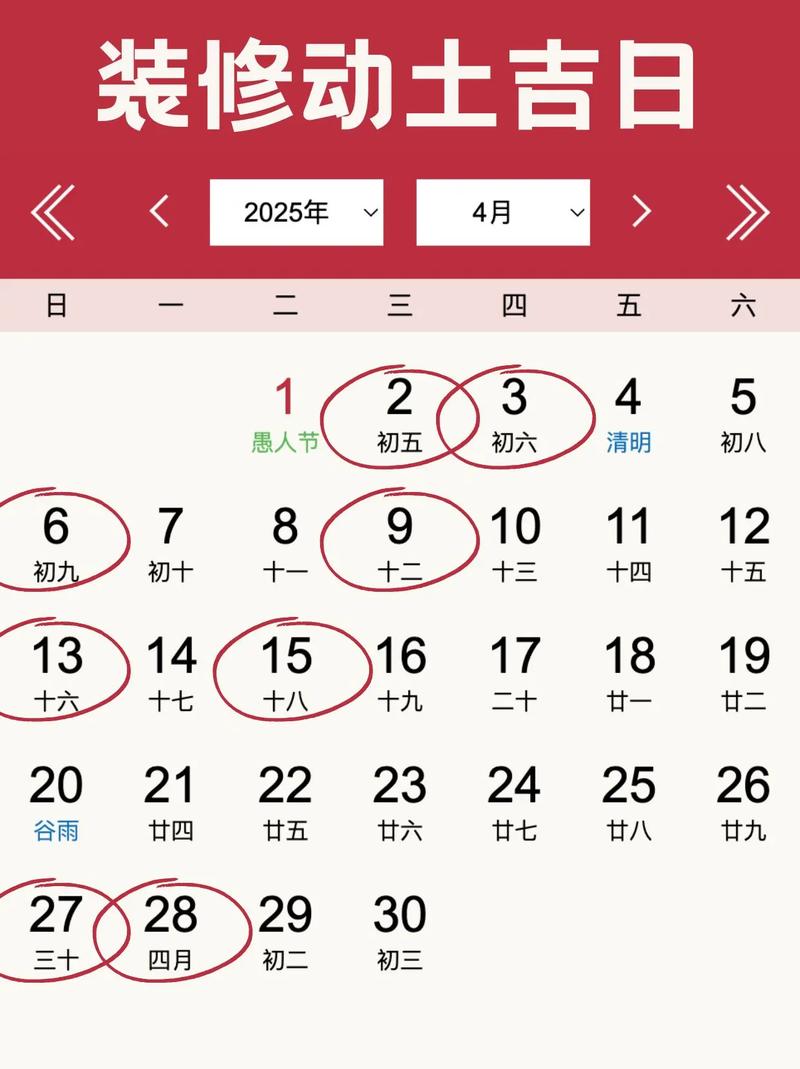Click the double-right arrow to jump forward a year
This screenshot has height=1069, width=800.
[x=746, y=210]
